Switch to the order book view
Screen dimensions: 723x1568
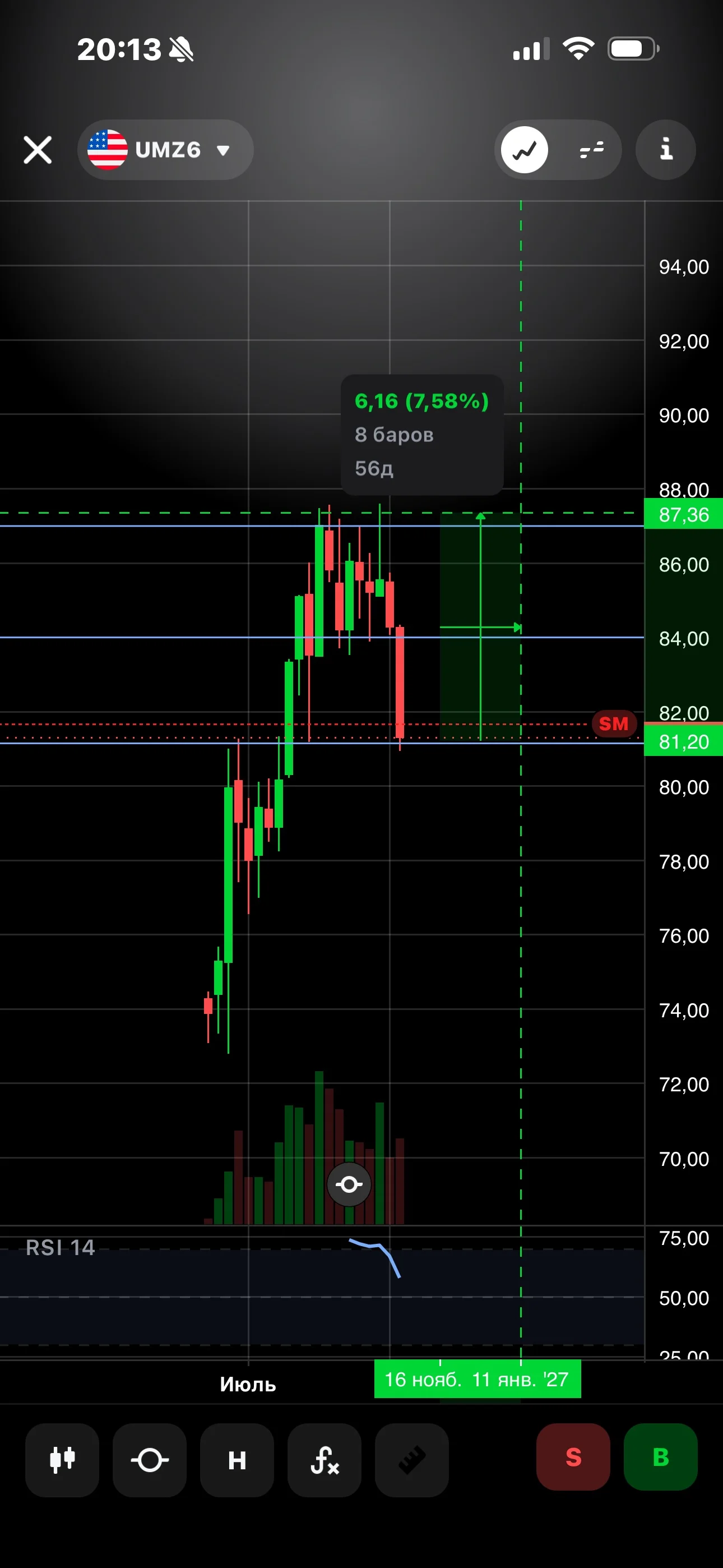pos(591,150)
